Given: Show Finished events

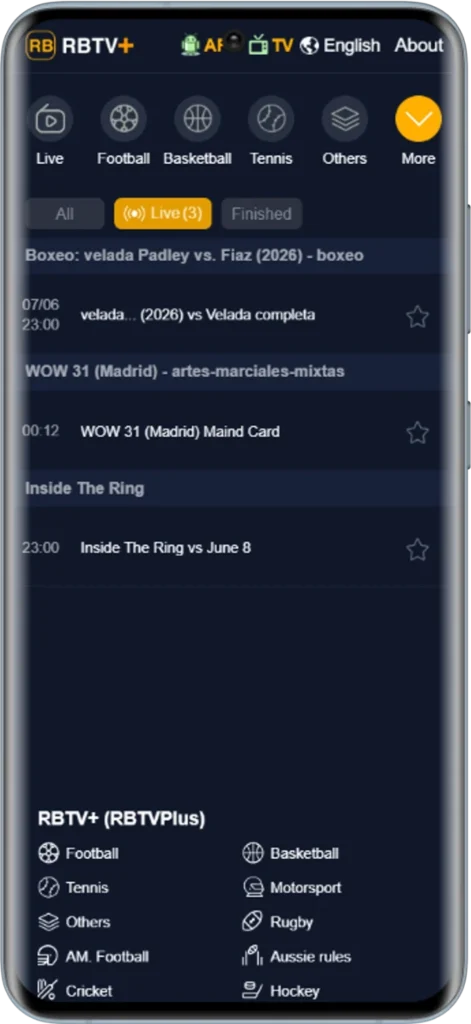Looking at the screenshot, I should coord(261,214).
